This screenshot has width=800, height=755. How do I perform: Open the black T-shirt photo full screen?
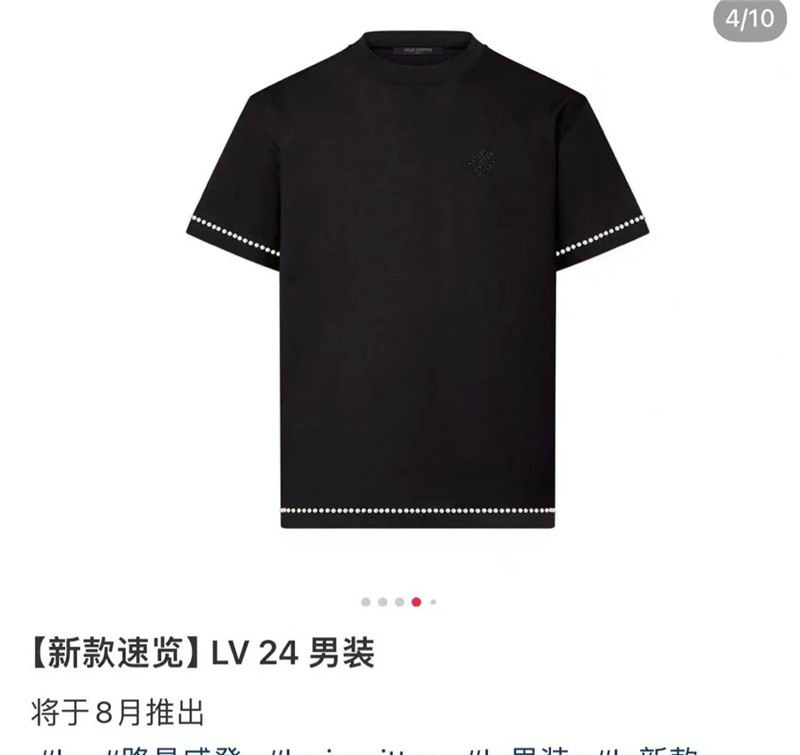pos(417,290)
